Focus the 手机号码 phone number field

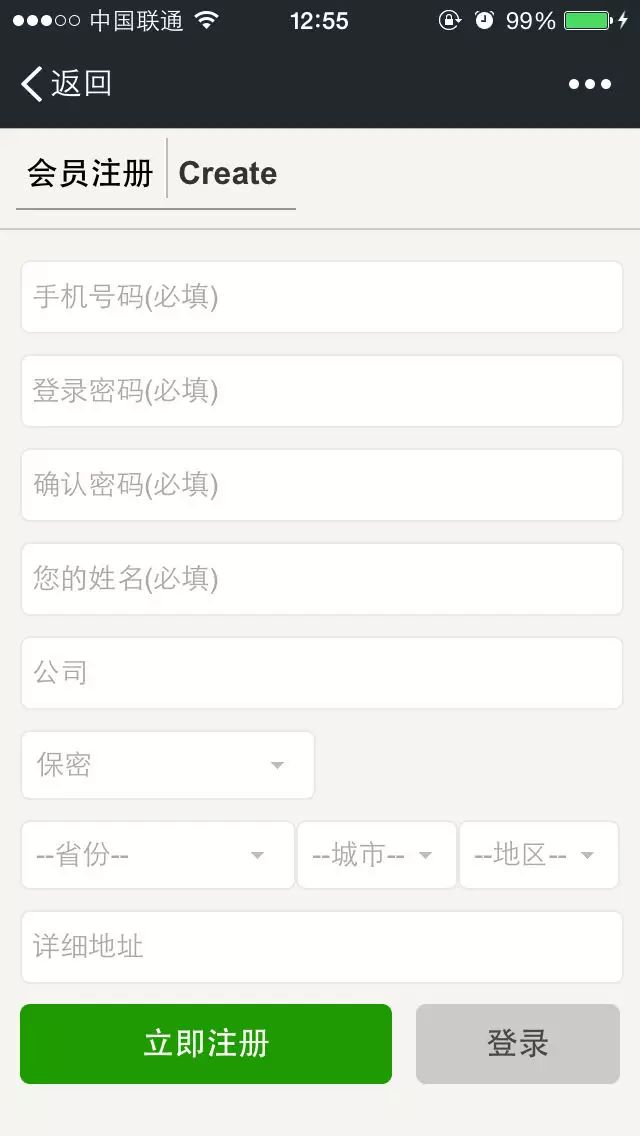click(x=322, y=297)
